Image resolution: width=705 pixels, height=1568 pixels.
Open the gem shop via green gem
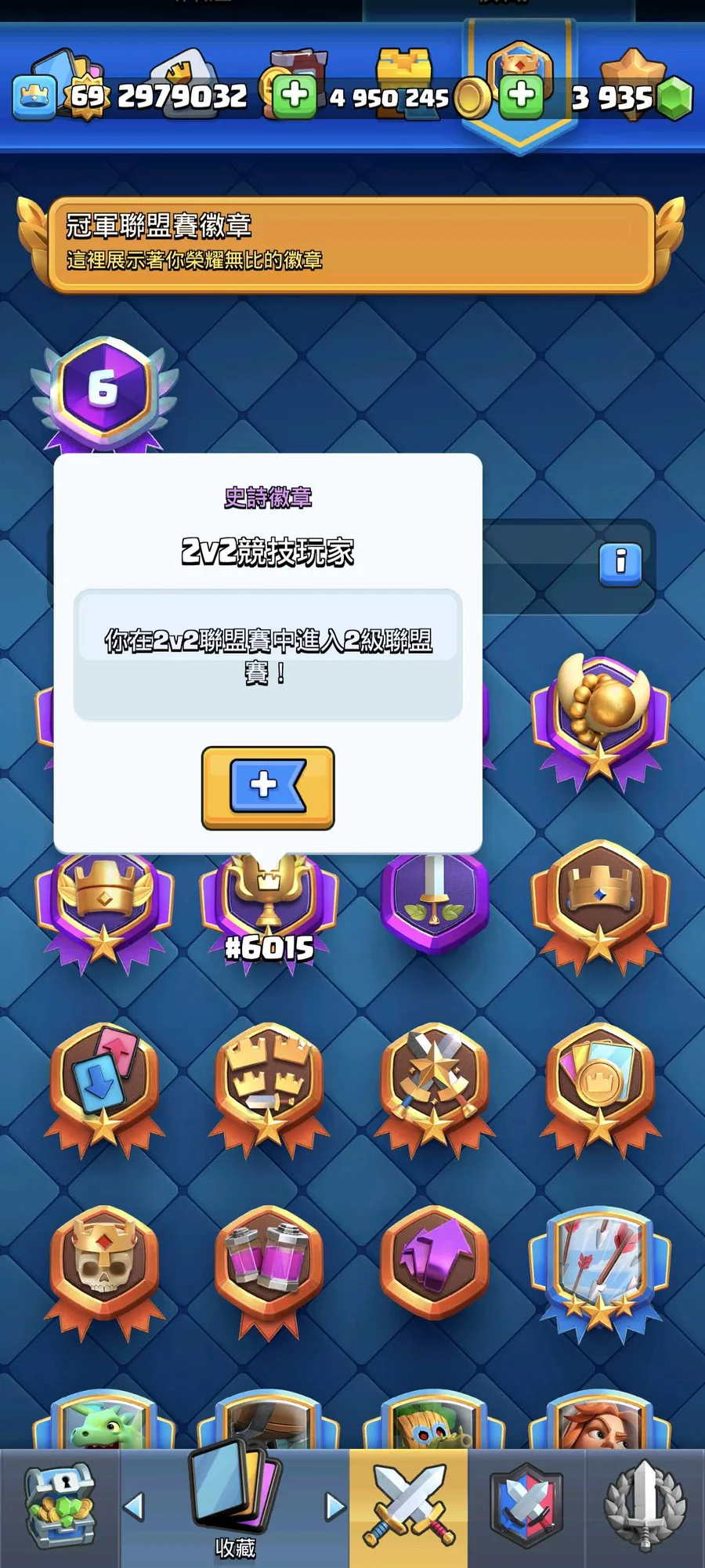pos(674,99)
